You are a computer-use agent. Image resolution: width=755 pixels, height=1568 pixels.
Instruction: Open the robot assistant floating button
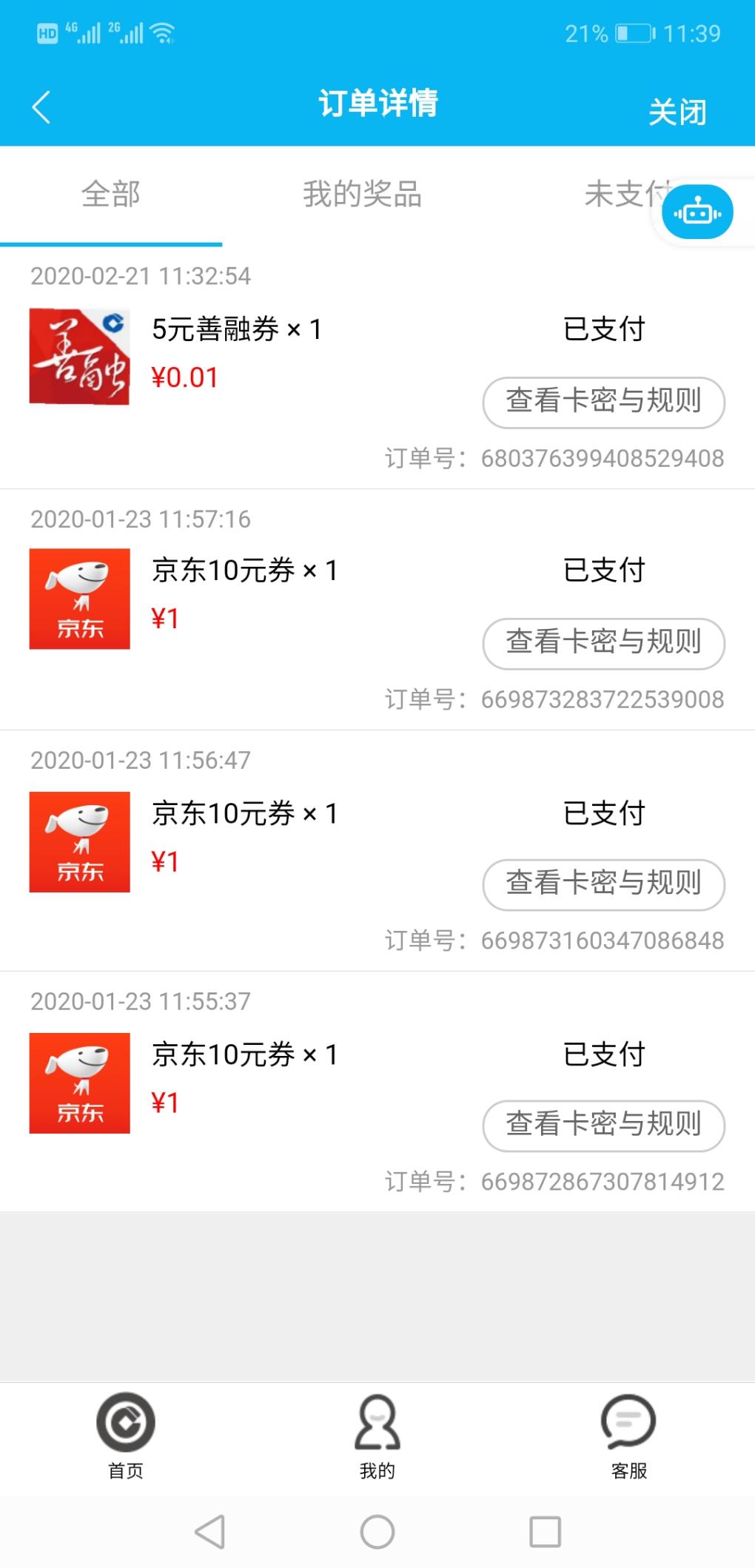point(697,212)
